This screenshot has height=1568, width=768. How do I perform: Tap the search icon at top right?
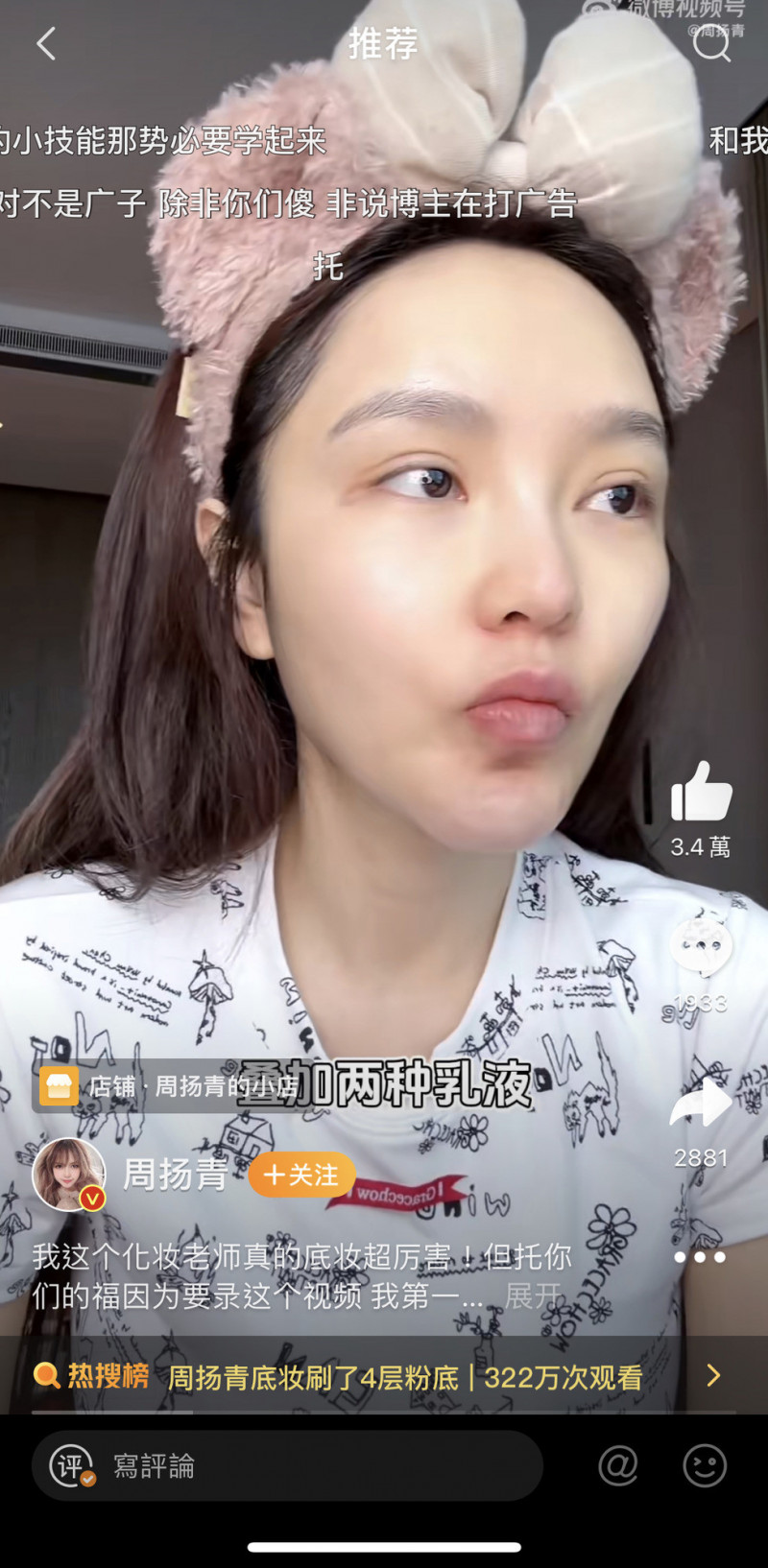tap(712, 43)
